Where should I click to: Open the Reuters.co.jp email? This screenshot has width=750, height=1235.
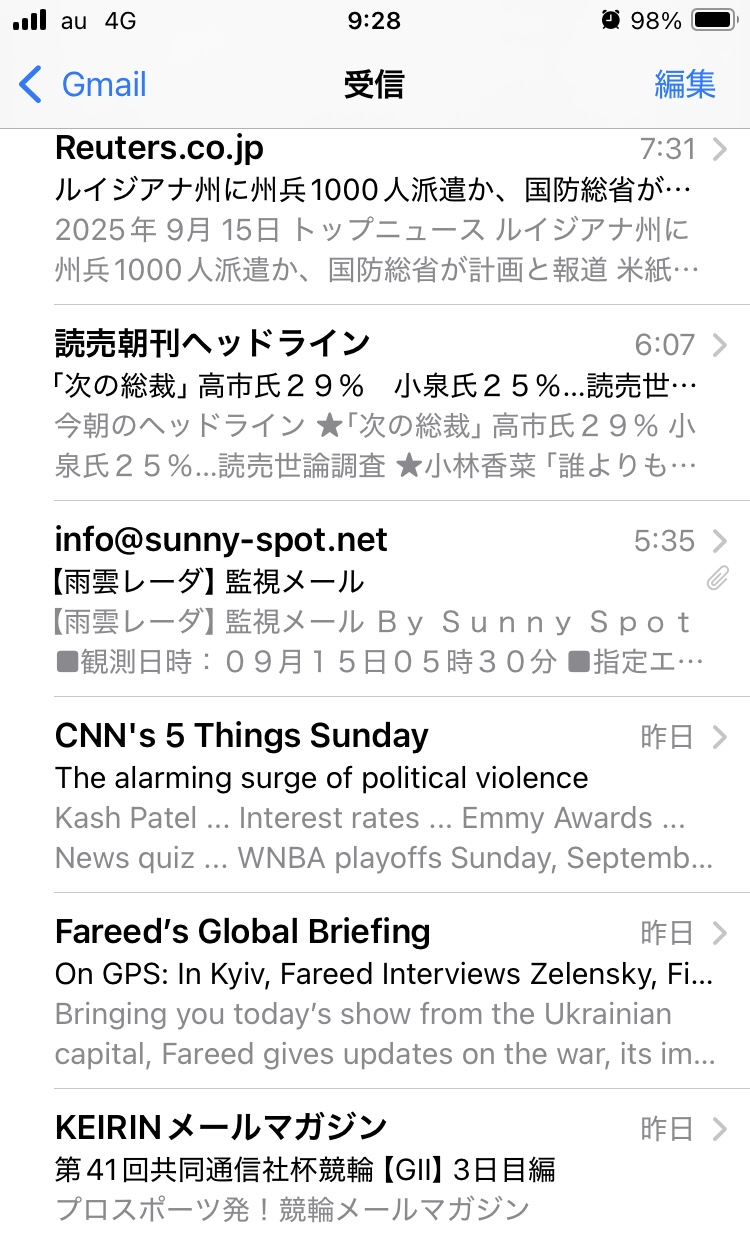[x=375, y=216]
